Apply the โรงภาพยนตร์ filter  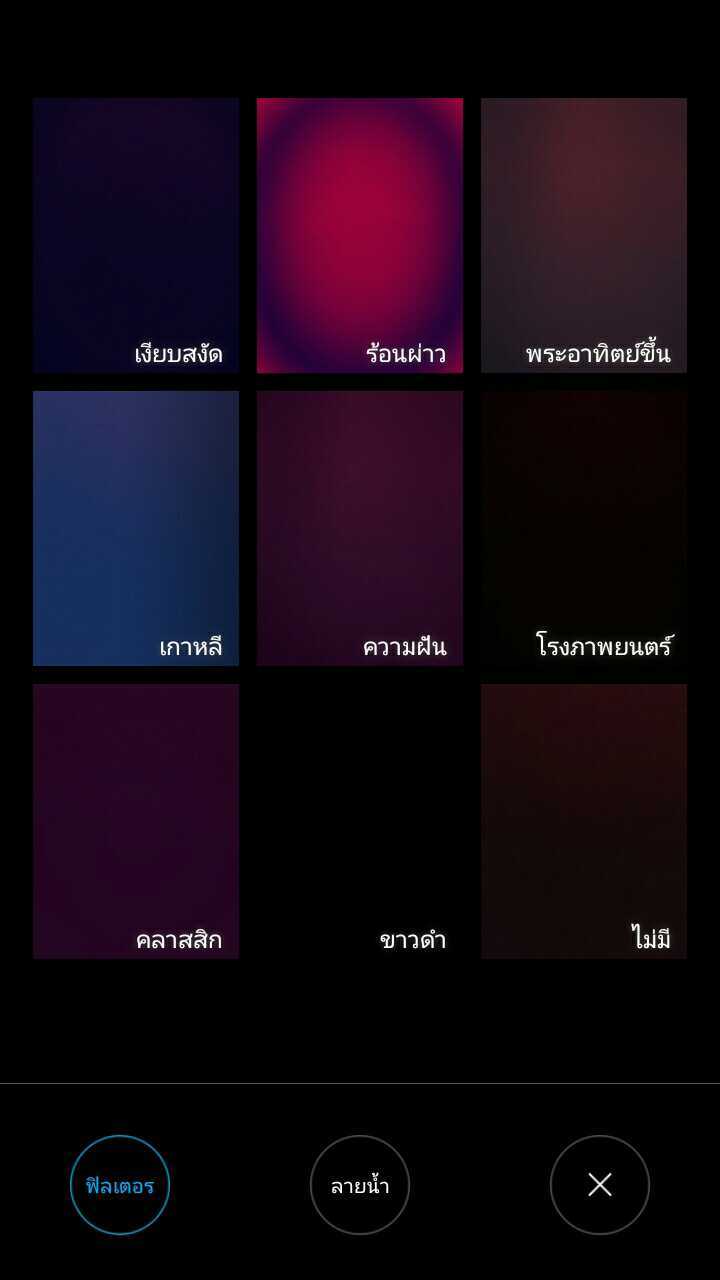click(584, 528)
